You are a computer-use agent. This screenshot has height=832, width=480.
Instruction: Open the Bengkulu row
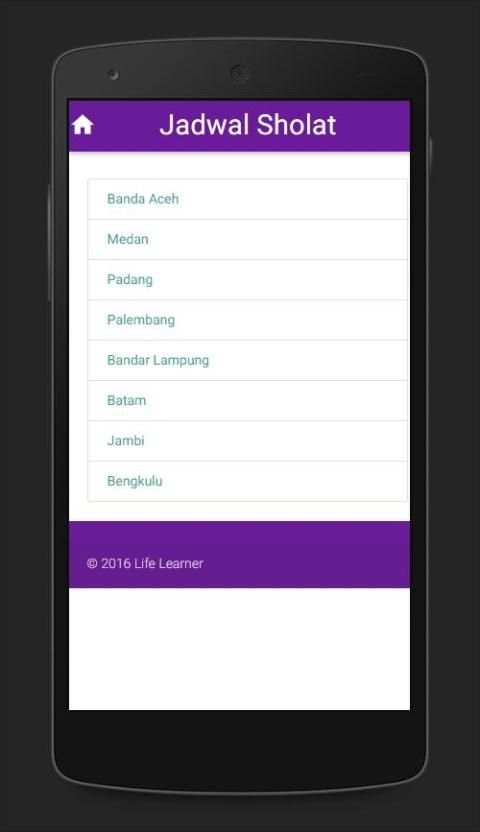[x=247, y=481]
